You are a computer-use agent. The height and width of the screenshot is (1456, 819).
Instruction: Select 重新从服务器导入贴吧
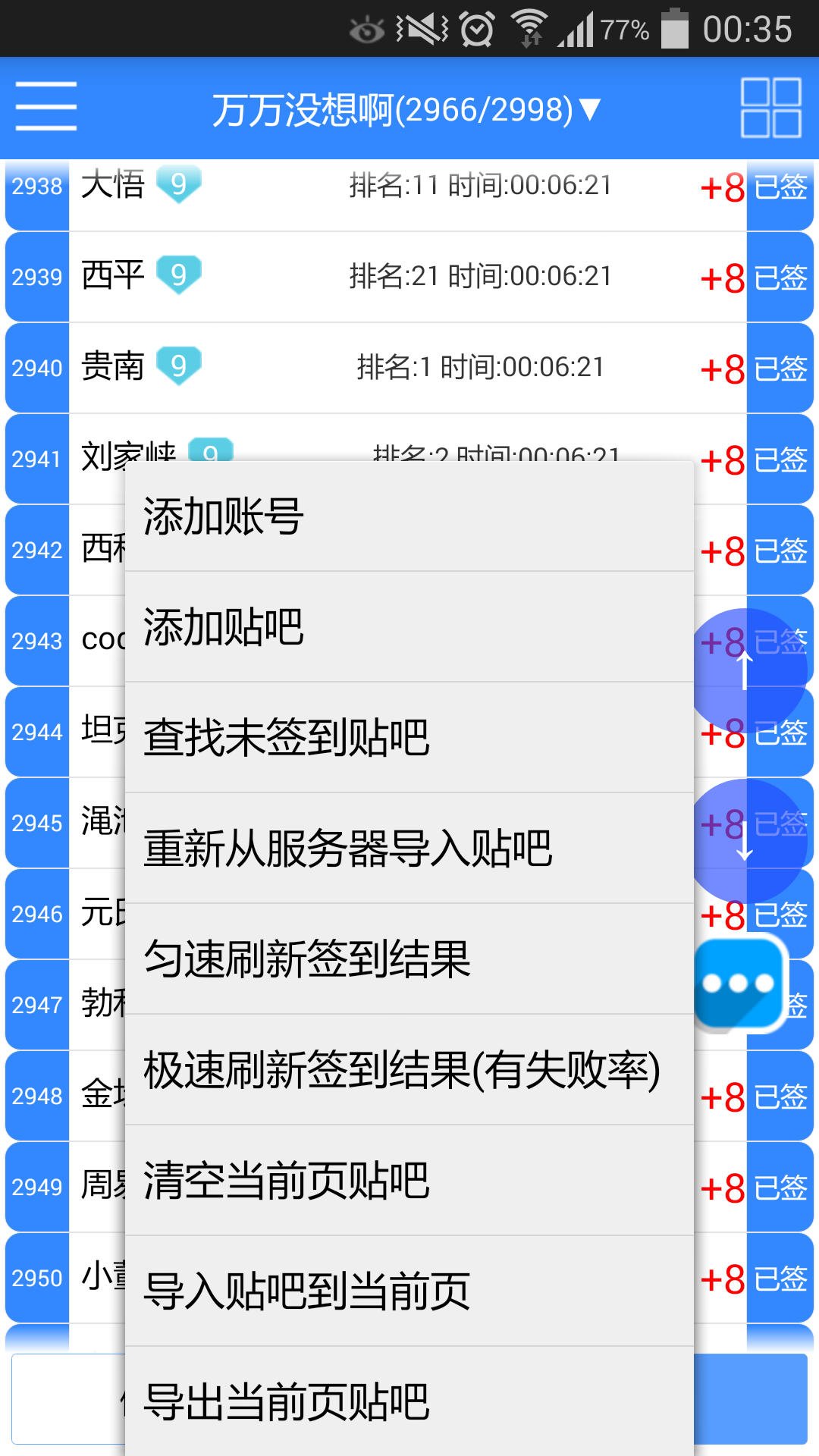[x=409, y=849]
